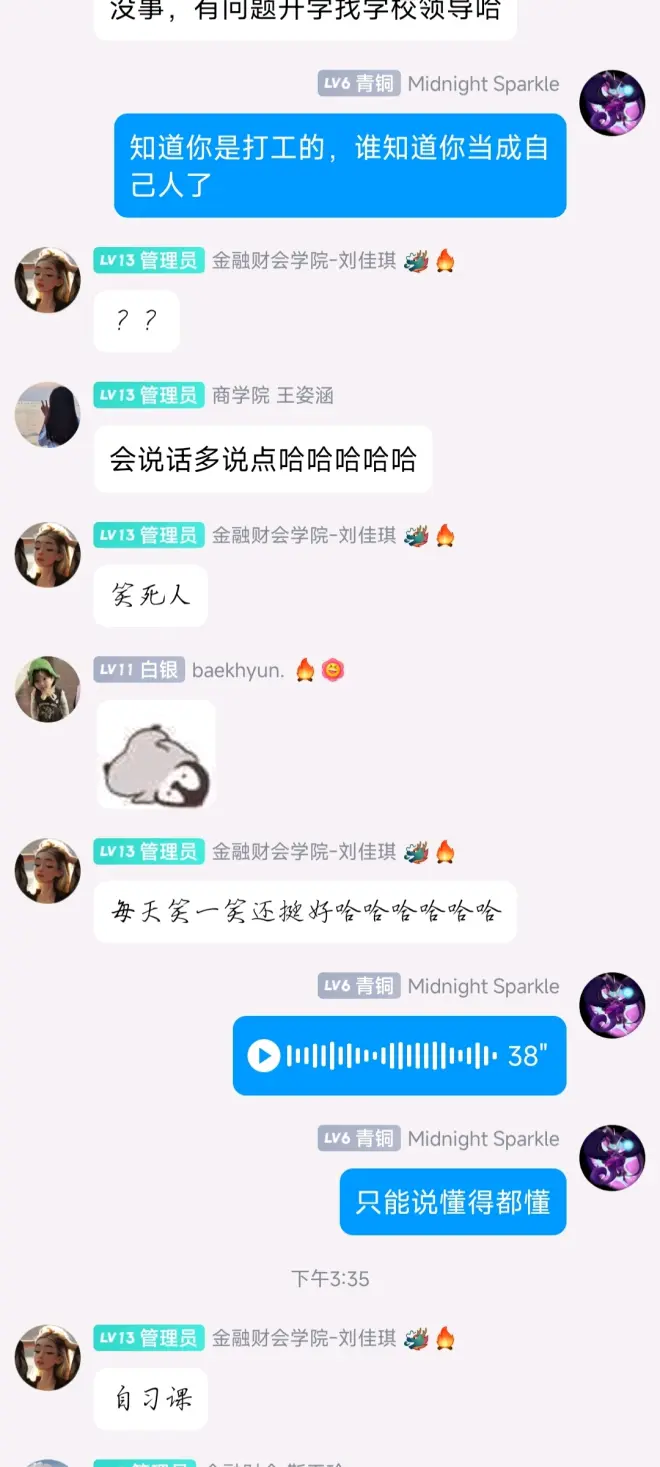This screenshot has height=1467, width=660.
Task: Open the penguin sticker sent by baekhyun
Action: [156, 754]
